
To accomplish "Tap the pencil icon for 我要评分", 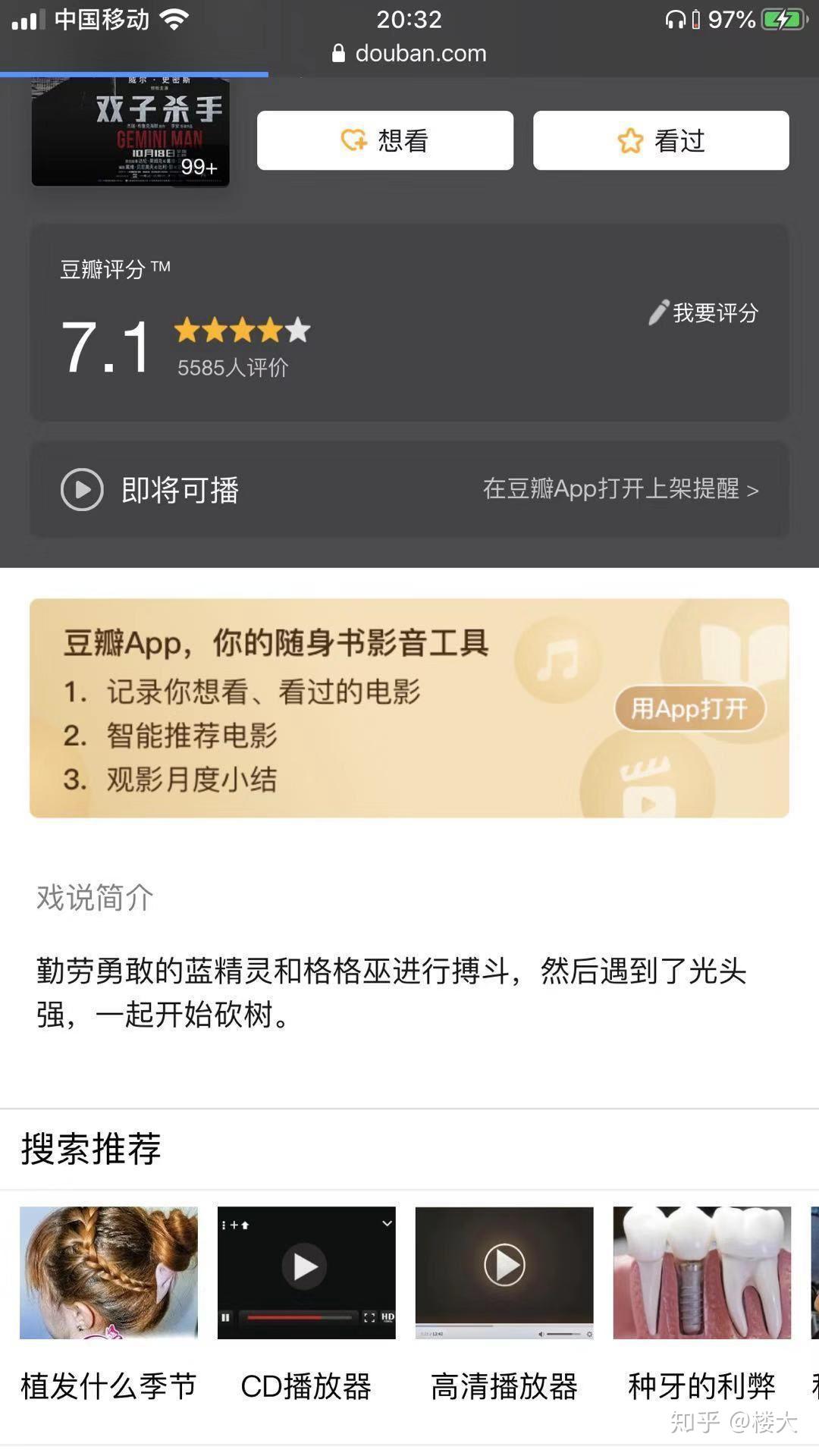I will (657, 312).
